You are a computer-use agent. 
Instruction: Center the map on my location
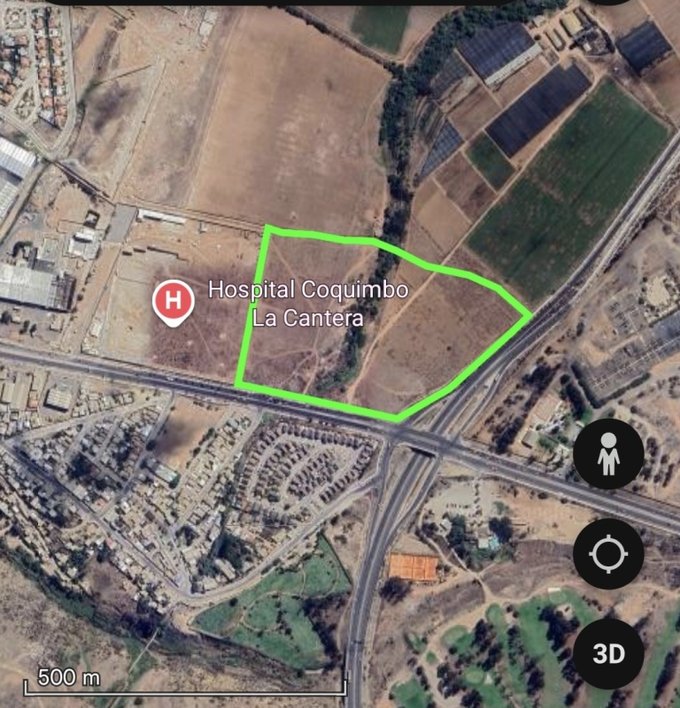pos(608,553)
